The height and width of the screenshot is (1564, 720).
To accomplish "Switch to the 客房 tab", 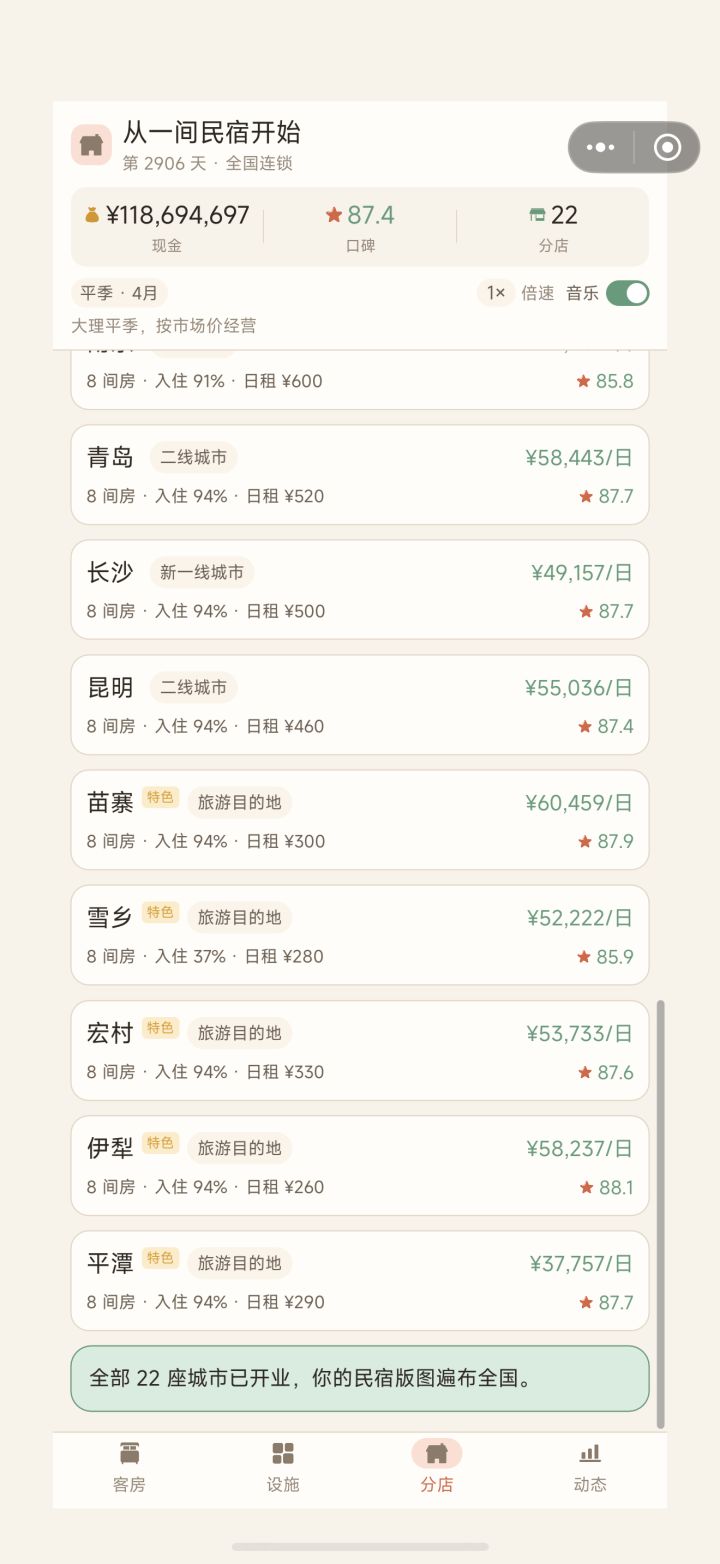I will (129, 1467).
